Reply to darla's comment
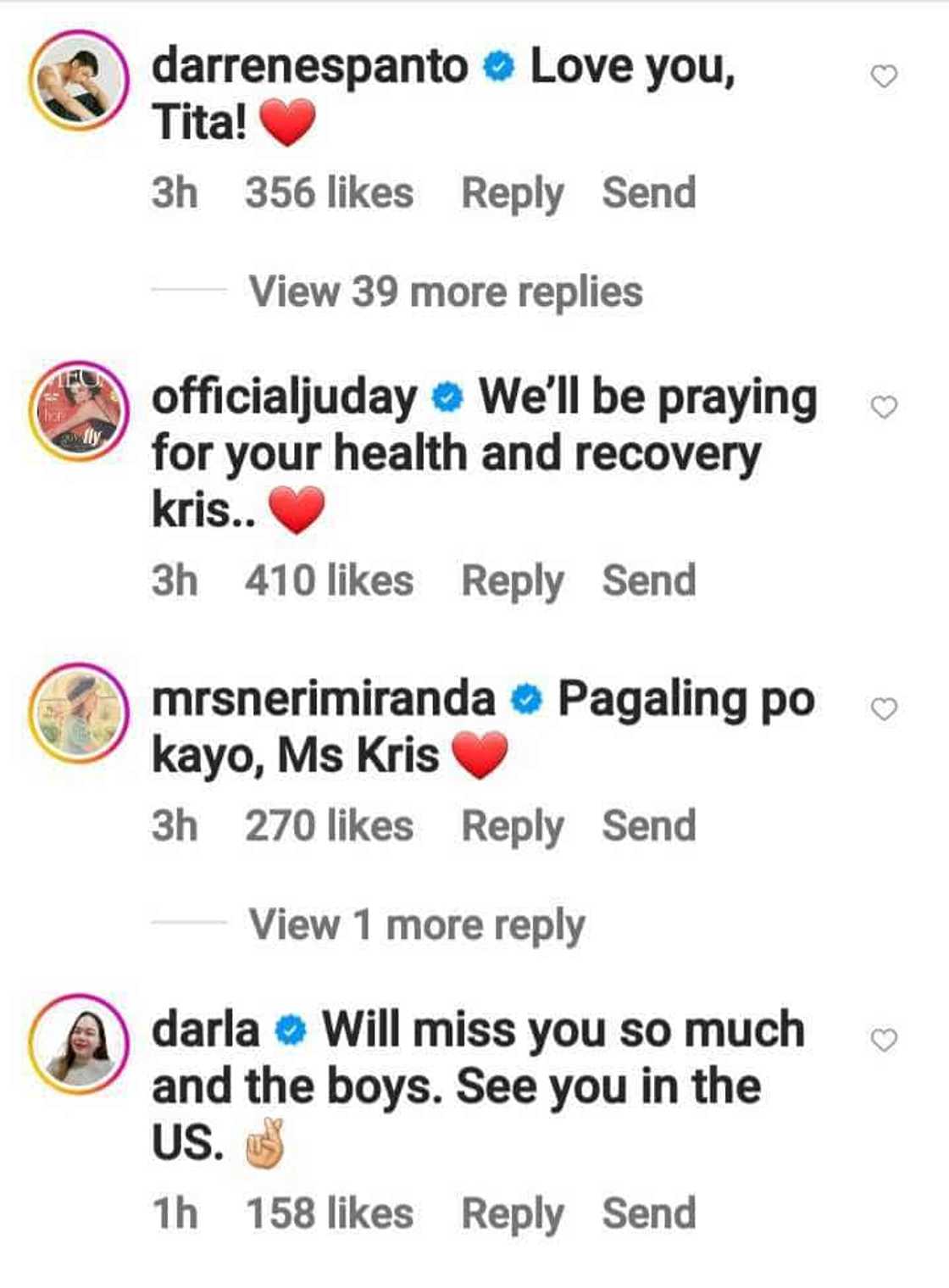The height and width of the screenshot is (1288, 949). pyautogui.click(x=512, y=1213)
